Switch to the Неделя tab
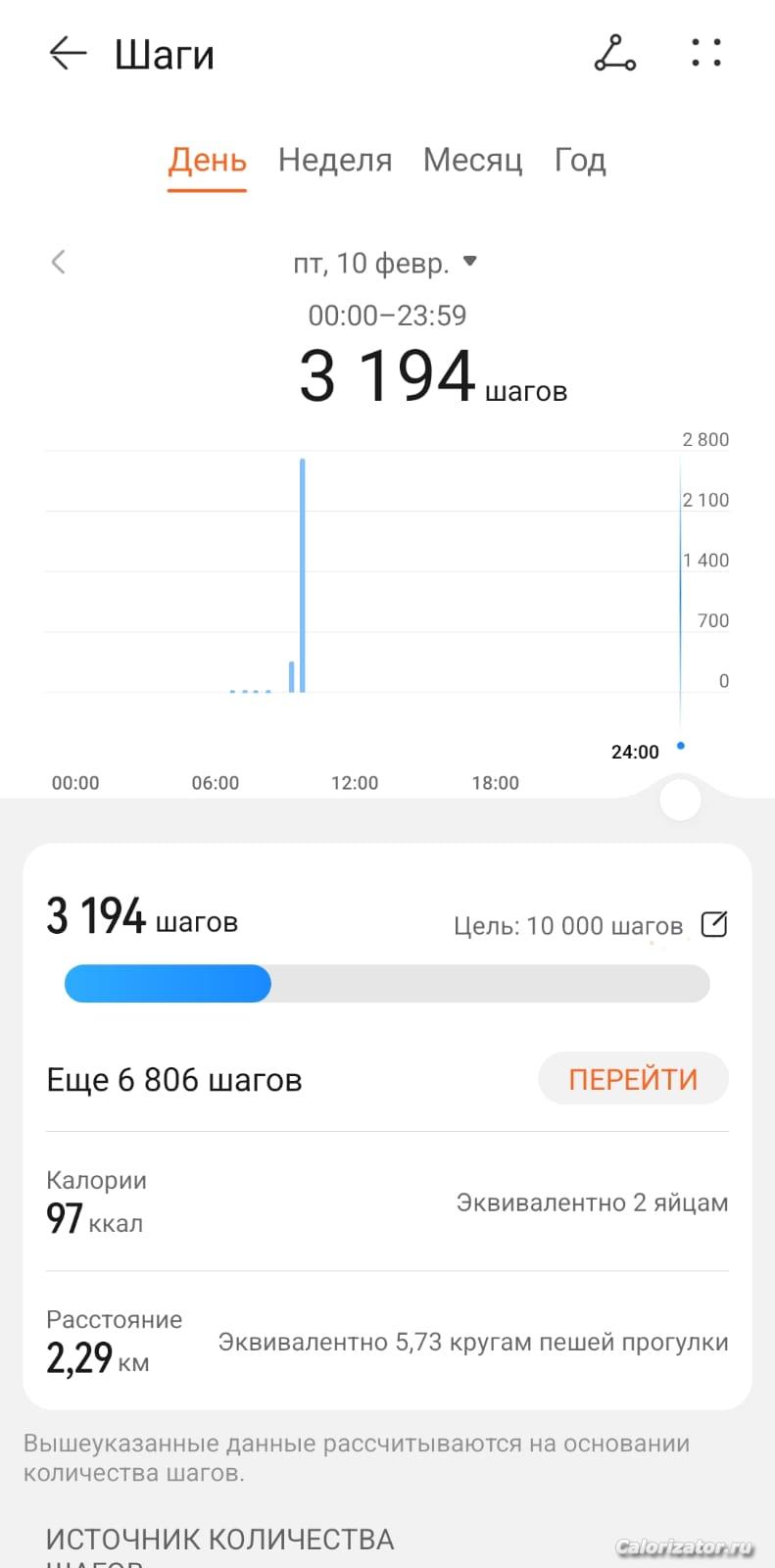The height and width of the screenshot is (1568, 775). (x=335, y=160)
